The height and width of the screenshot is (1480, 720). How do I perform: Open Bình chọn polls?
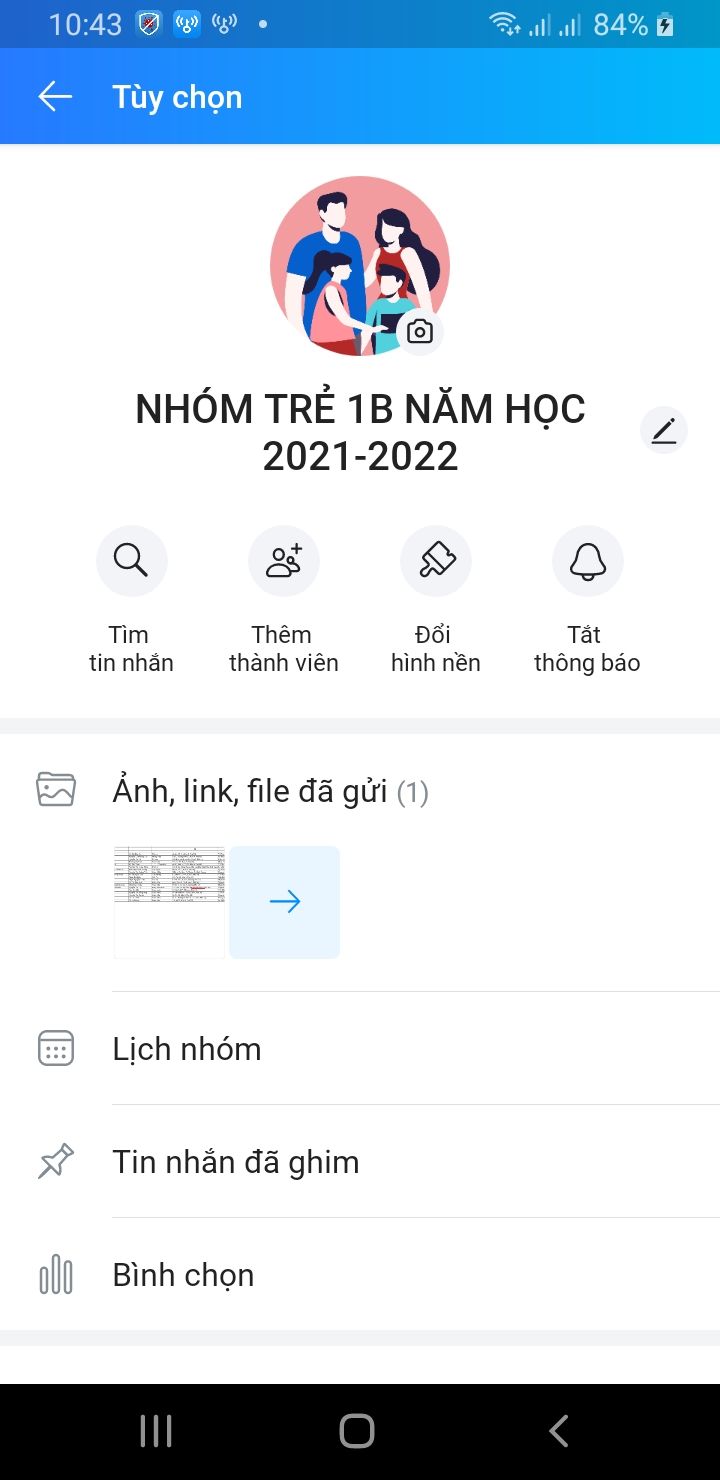tap(183, 1275)
